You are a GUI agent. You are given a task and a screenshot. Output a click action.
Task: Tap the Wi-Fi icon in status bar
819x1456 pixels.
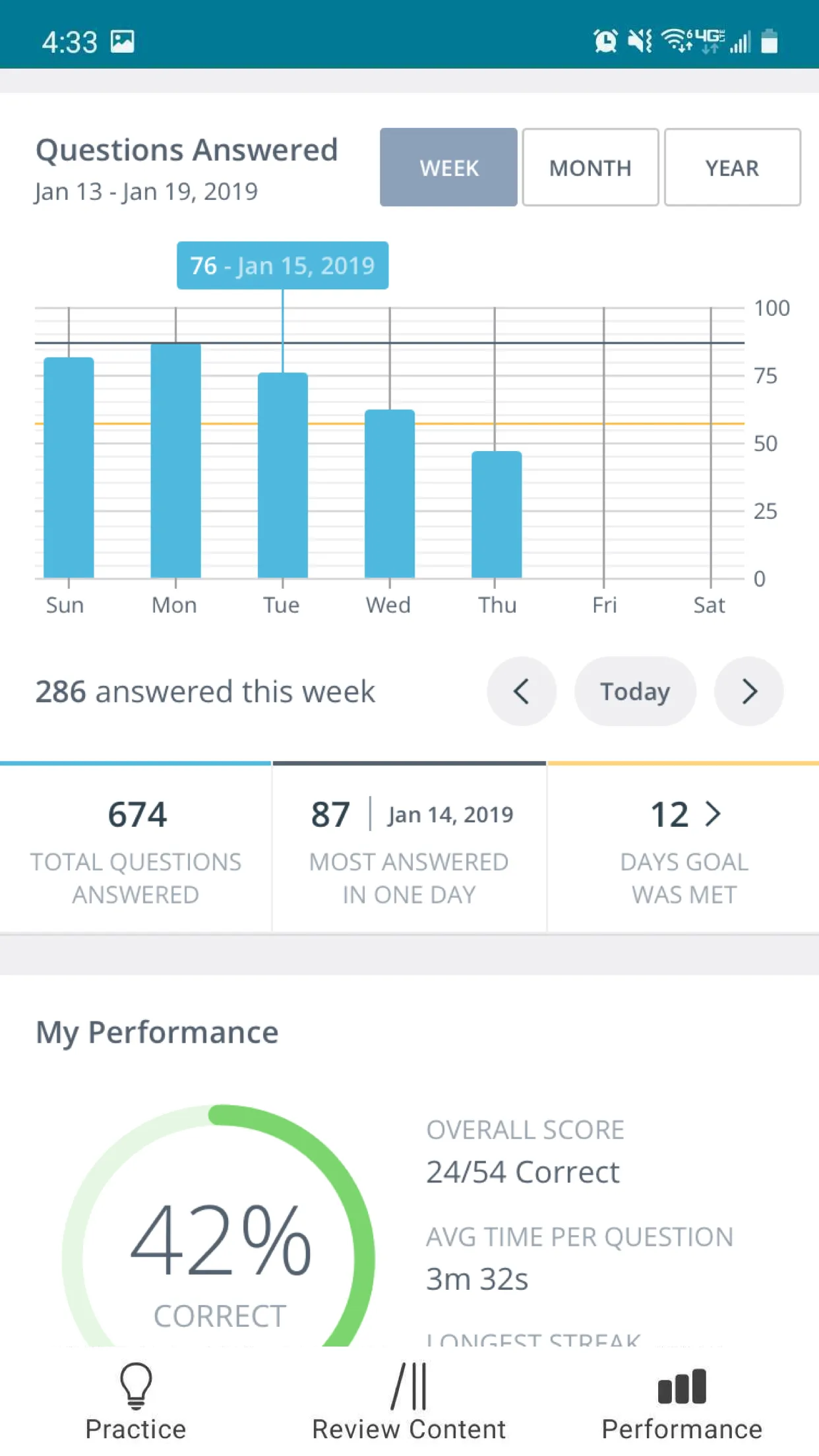tap(674, 41)
